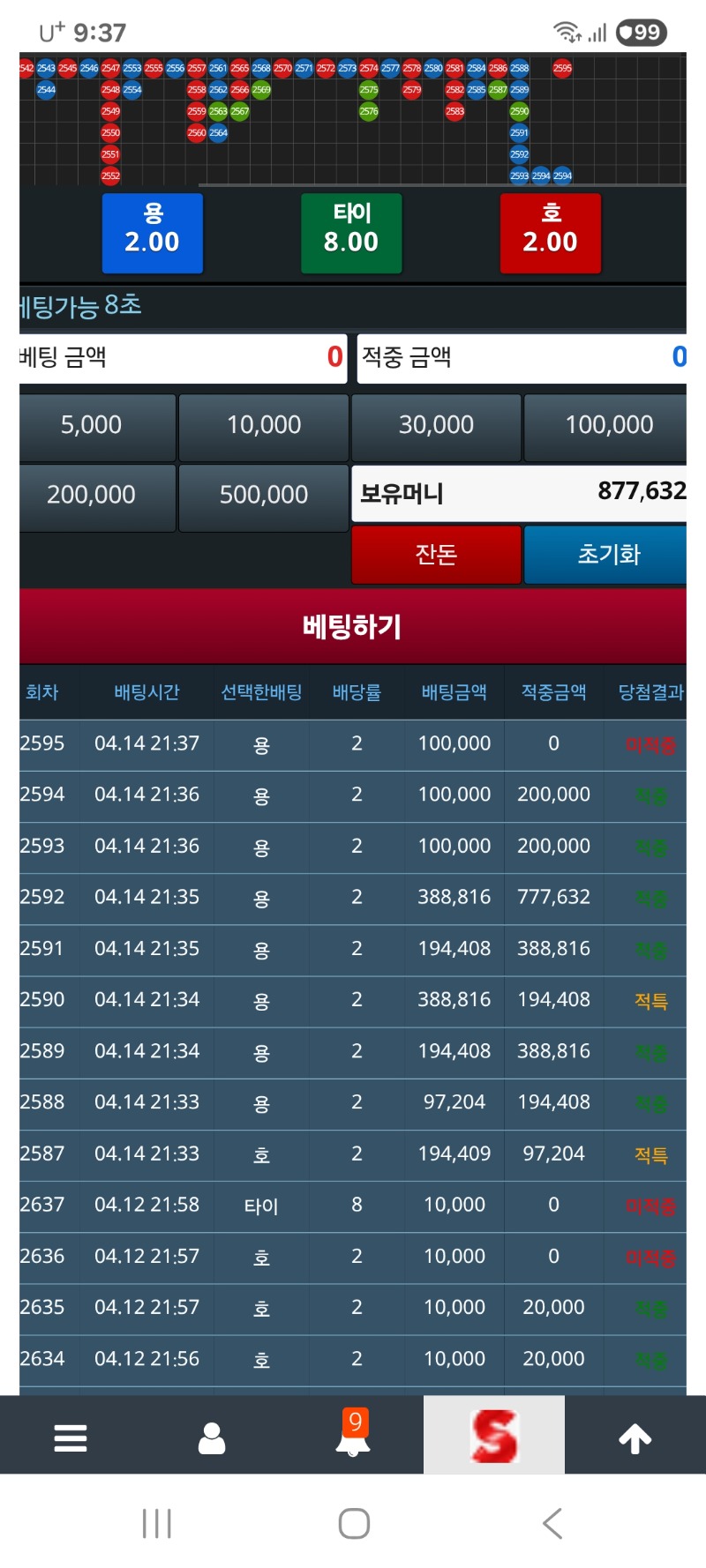This screenshot has height=1568, width=706.
Task: Open the profile icon in bottom bar
Action: 212,1437
